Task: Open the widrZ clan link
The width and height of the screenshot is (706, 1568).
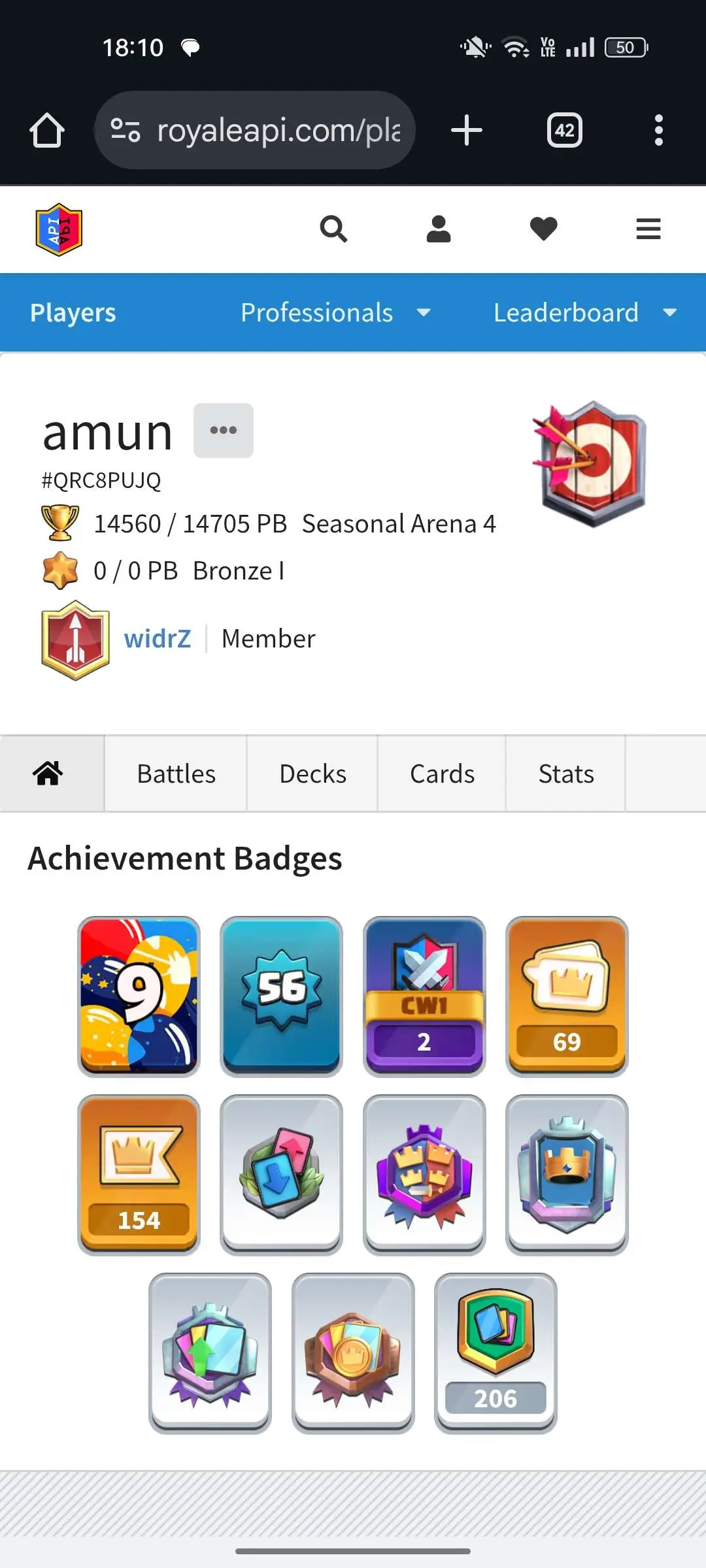Action: 157,638
